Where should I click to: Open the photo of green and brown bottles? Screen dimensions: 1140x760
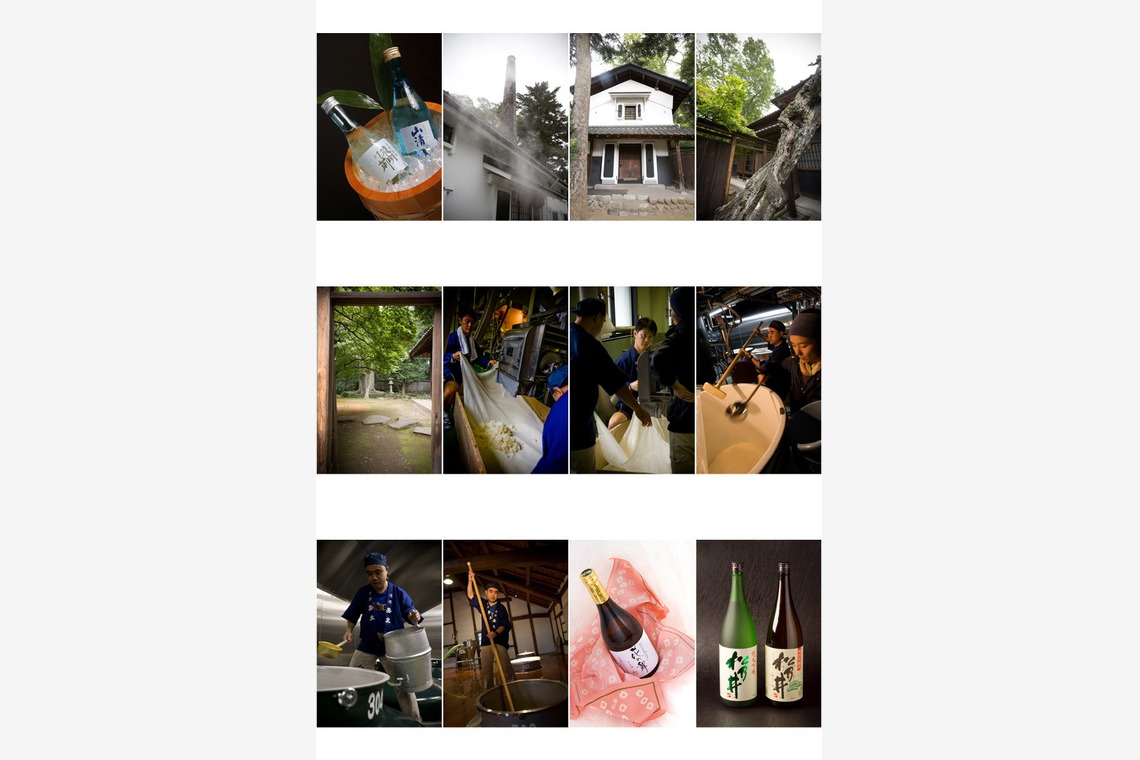pos(758,633)
